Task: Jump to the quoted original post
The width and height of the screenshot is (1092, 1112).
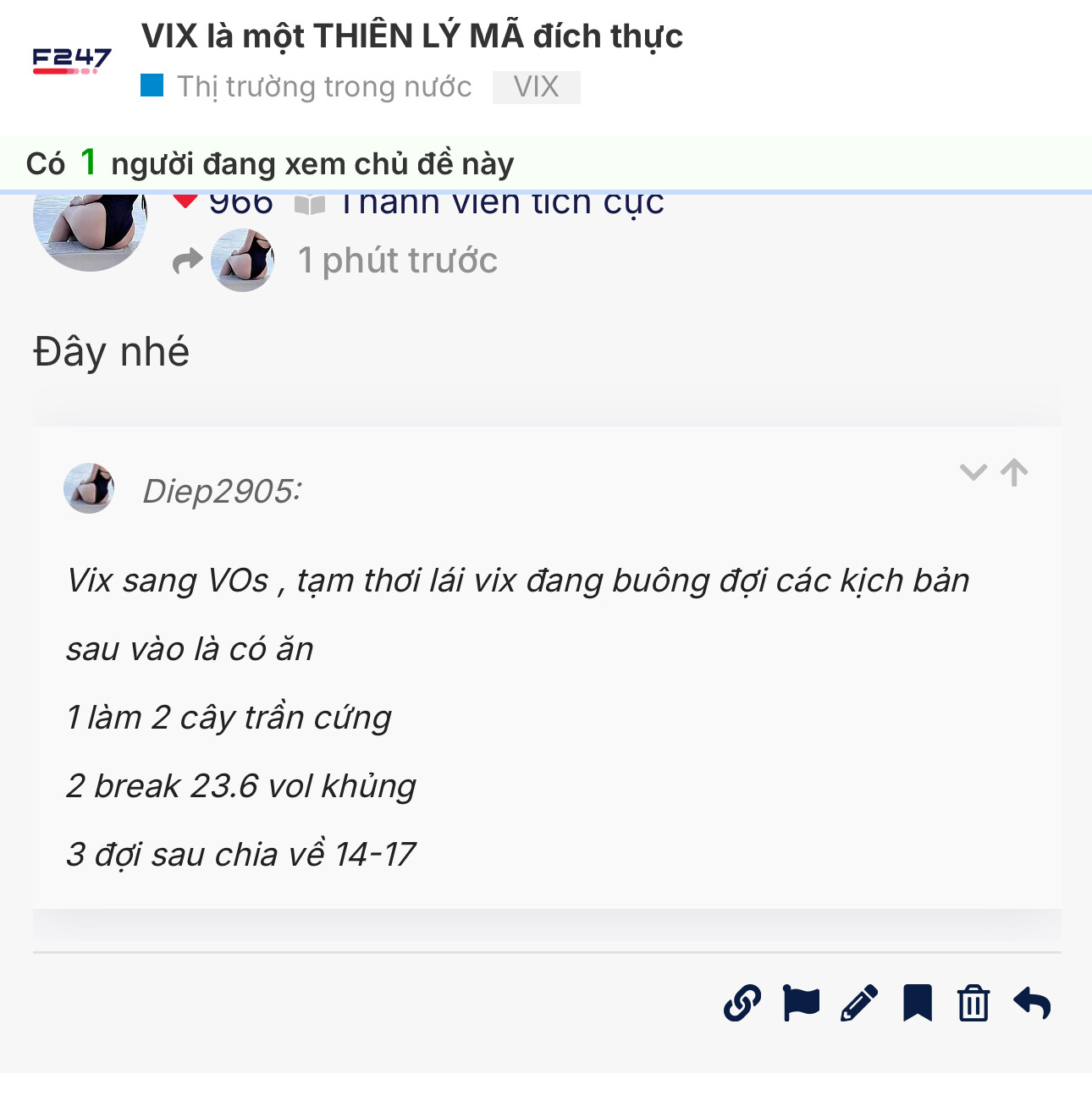Action: click(x=1014, y=472)
